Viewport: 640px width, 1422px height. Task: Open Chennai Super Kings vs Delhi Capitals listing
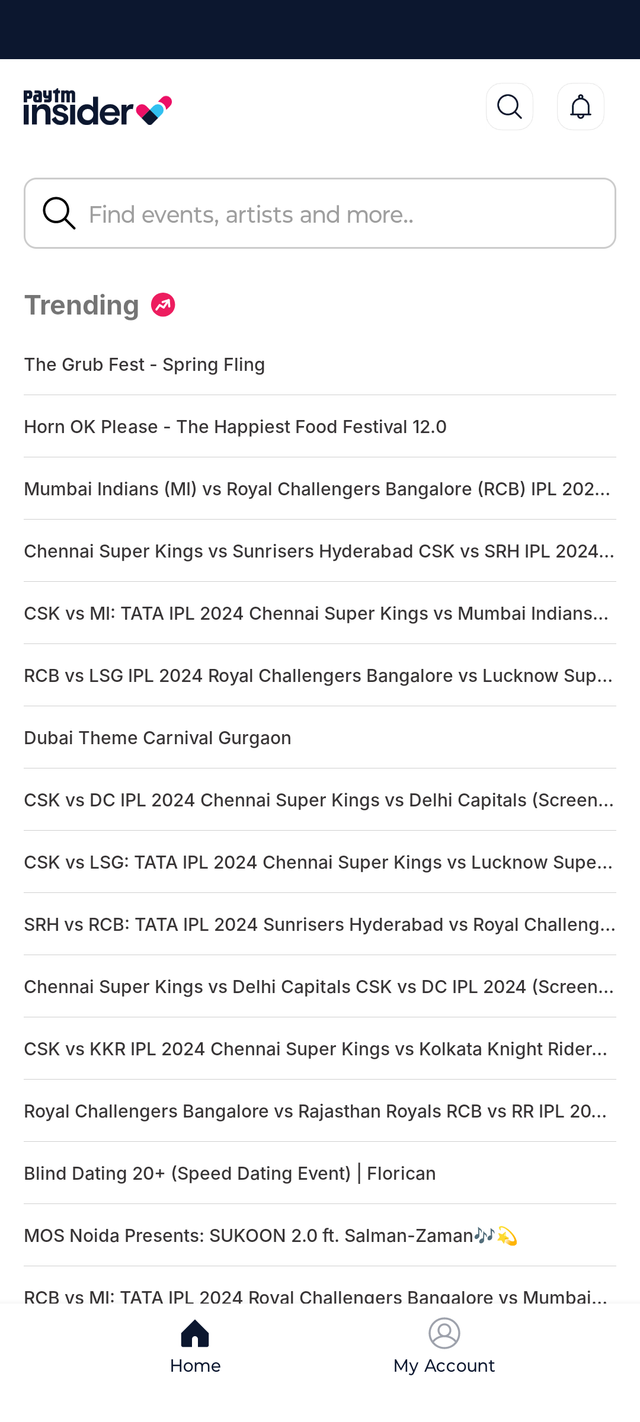[318, 987]
